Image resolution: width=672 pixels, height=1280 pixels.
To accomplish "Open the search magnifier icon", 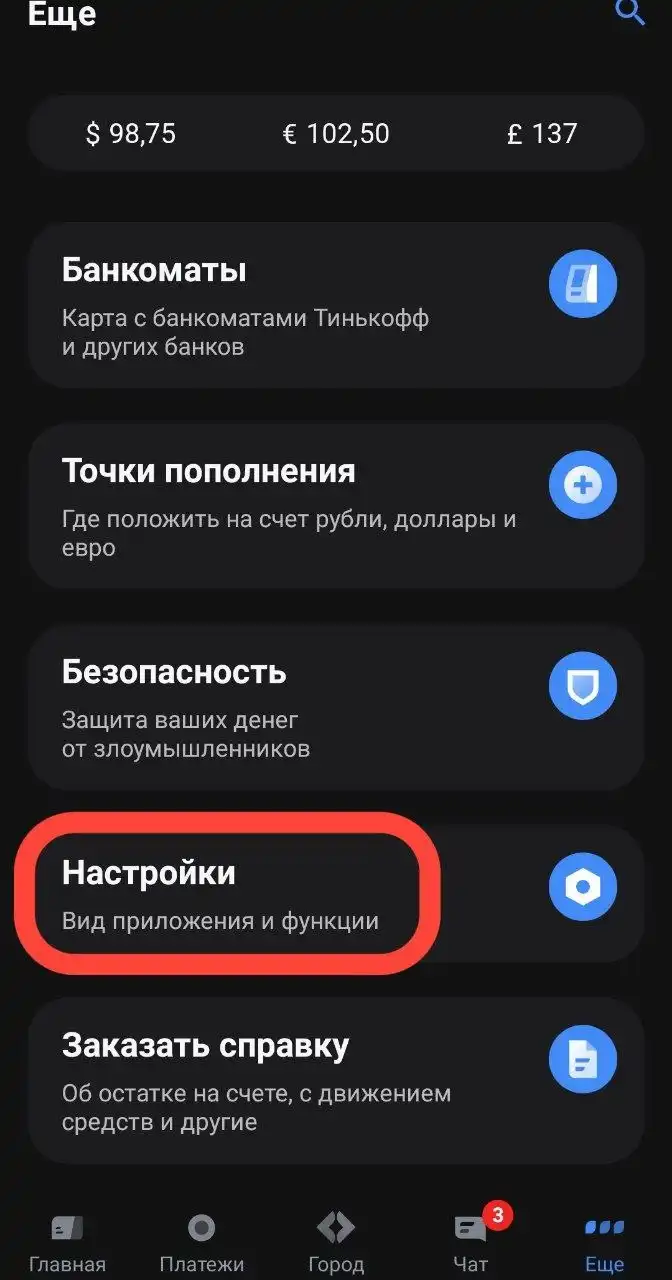I will tap(630, 14).
